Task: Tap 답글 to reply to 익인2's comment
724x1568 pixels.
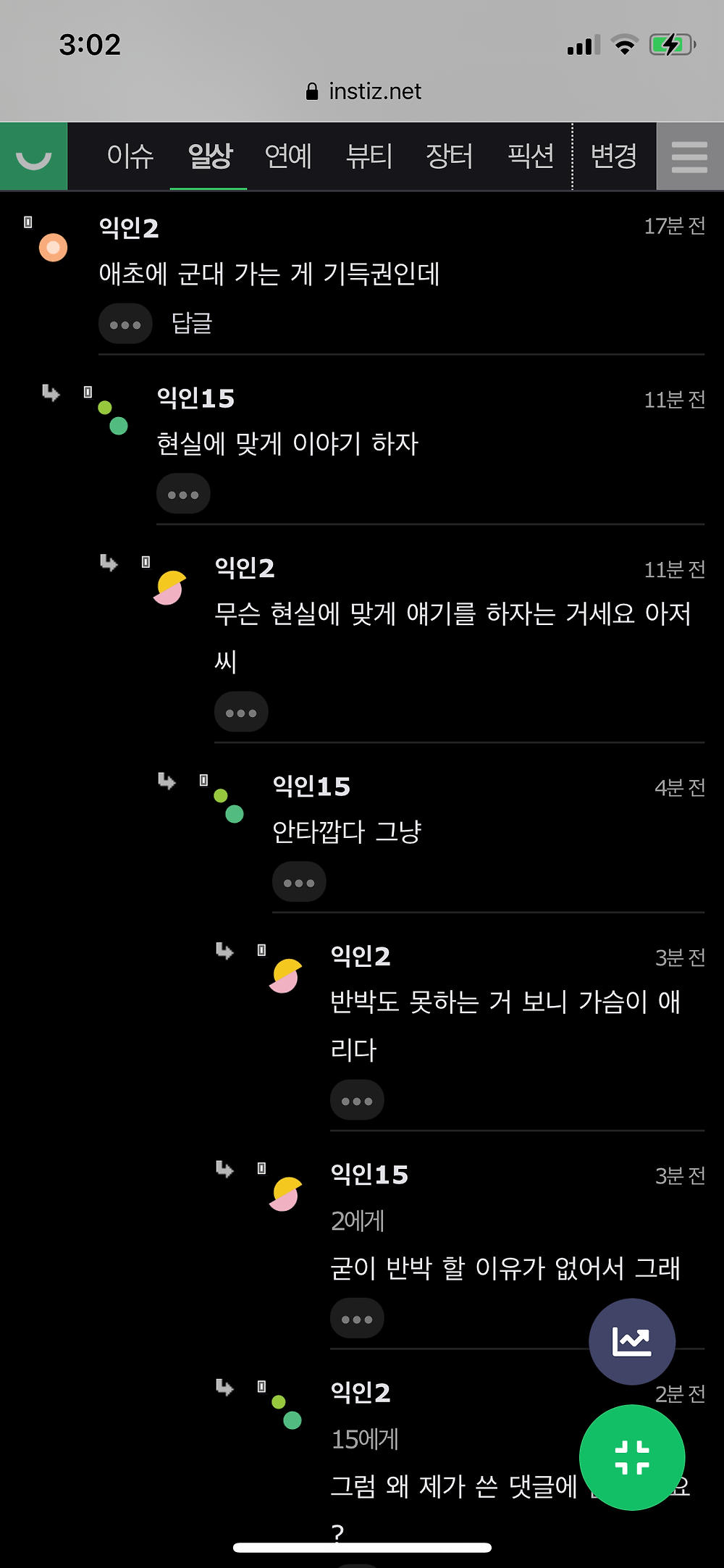Action: [192, 323]
